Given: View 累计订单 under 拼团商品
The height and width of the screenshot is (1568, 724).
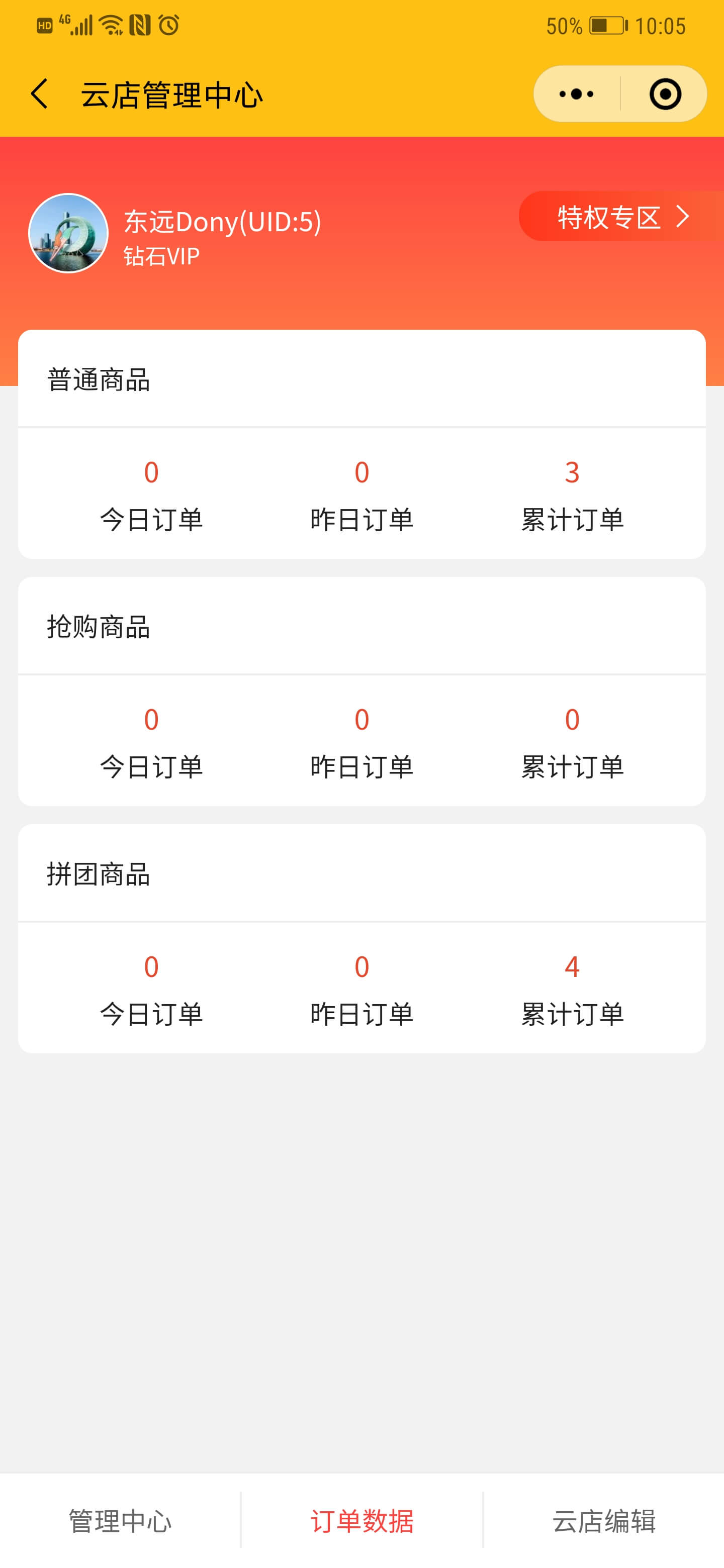Looking at the screenshot, I should point(572,990).
